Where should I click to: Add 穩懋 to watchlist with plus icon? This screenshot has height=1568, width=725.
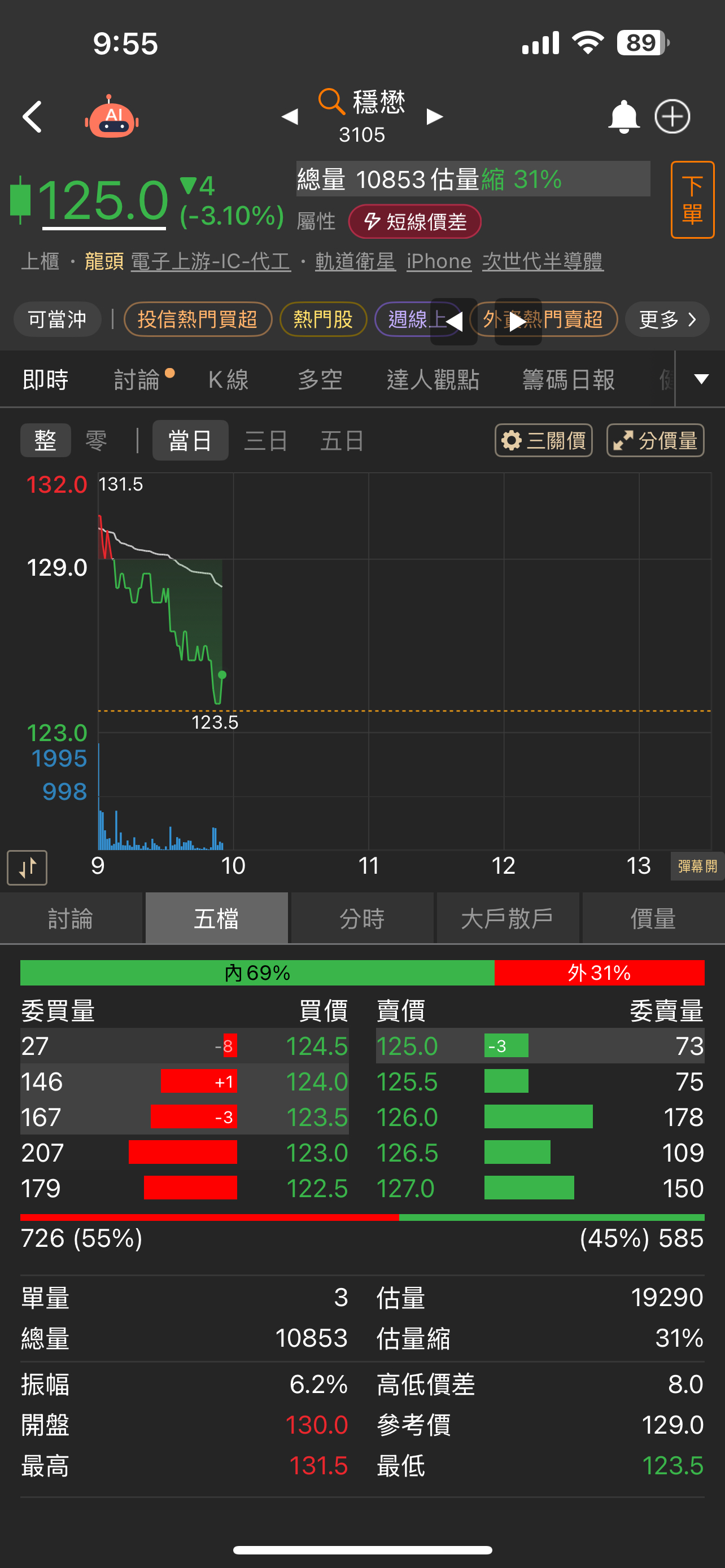point(672,117)
